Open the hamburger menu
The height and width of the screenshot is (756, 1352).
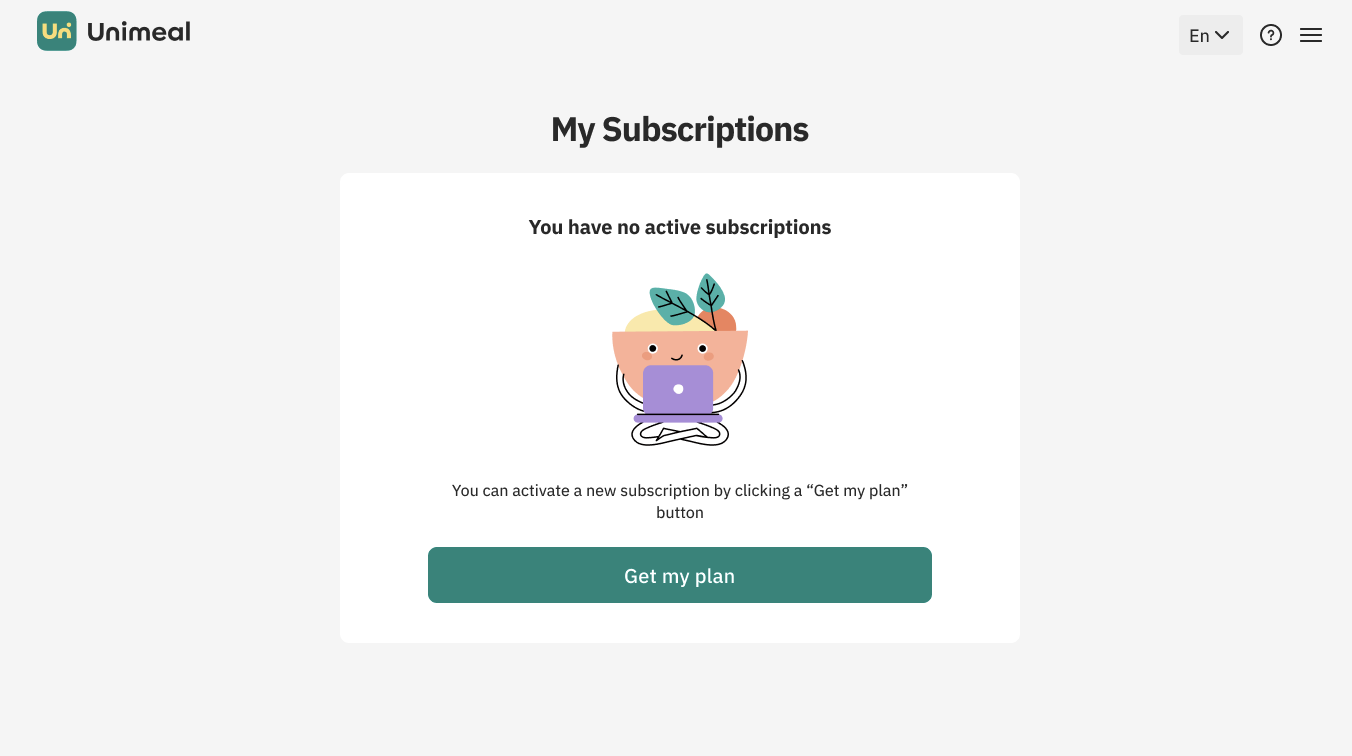[1311, 35]
